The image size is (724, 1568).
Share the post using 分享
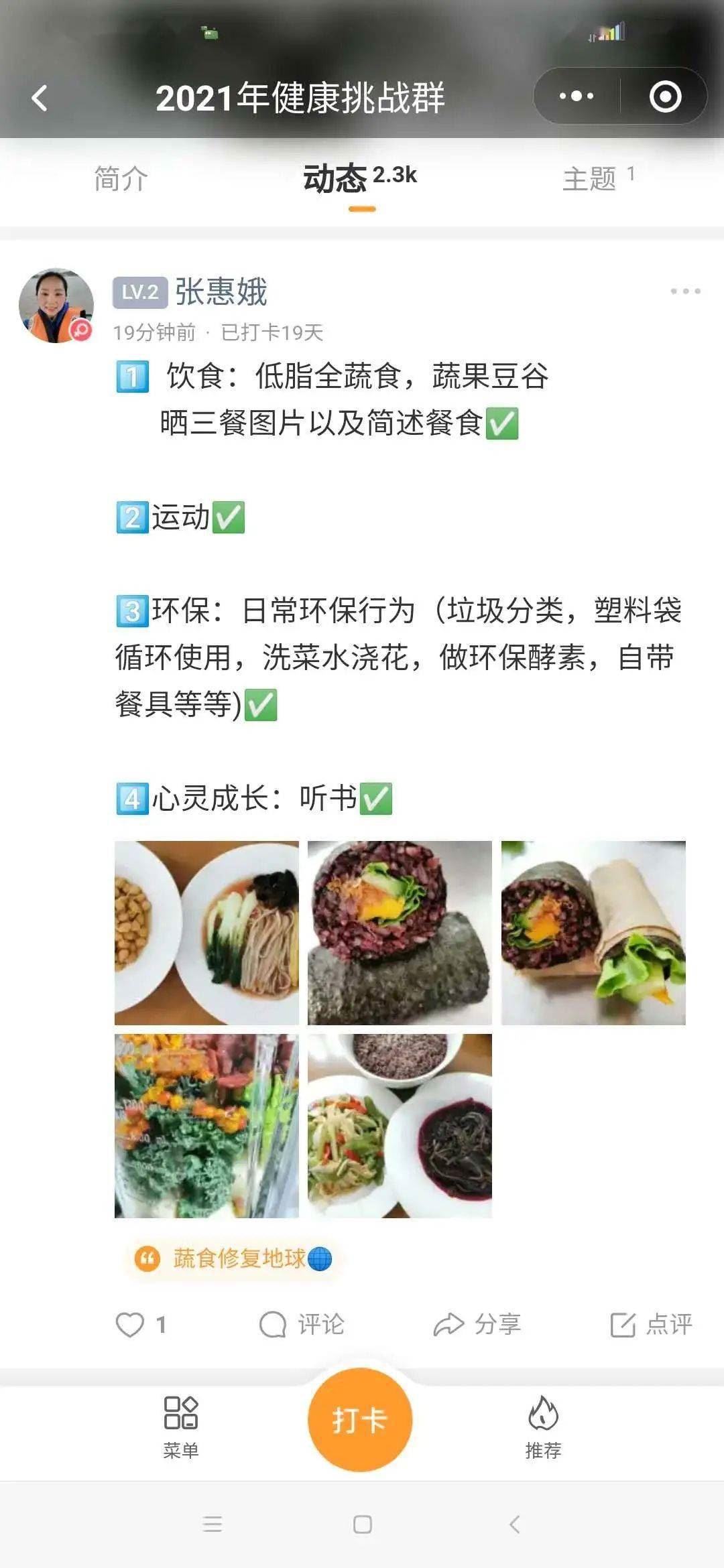coord(477,1325)
